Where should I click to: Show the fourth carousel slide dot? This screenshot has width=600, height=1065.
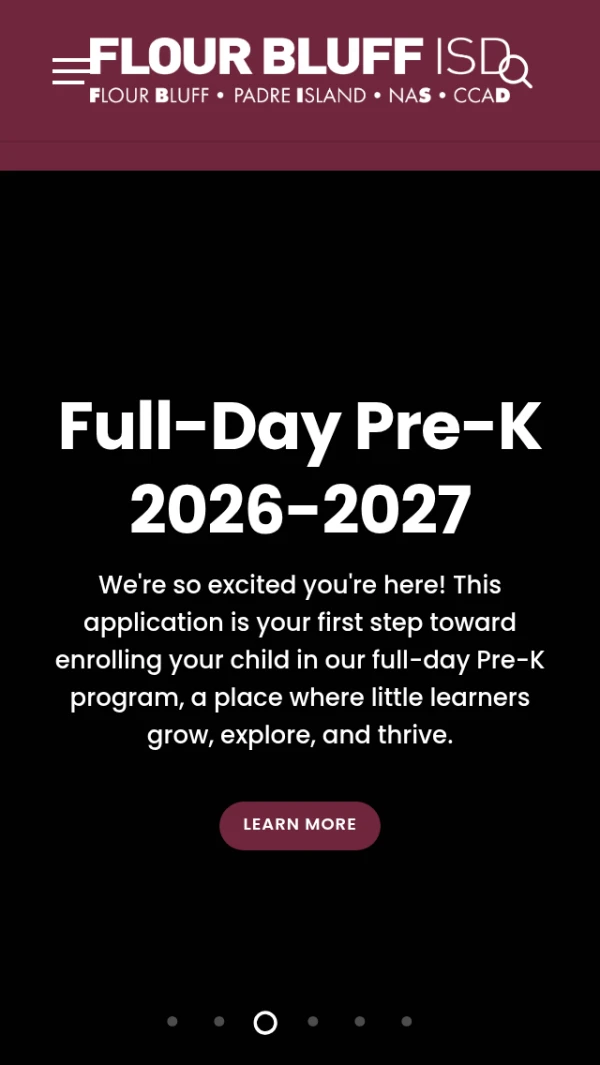point(313,1022)
